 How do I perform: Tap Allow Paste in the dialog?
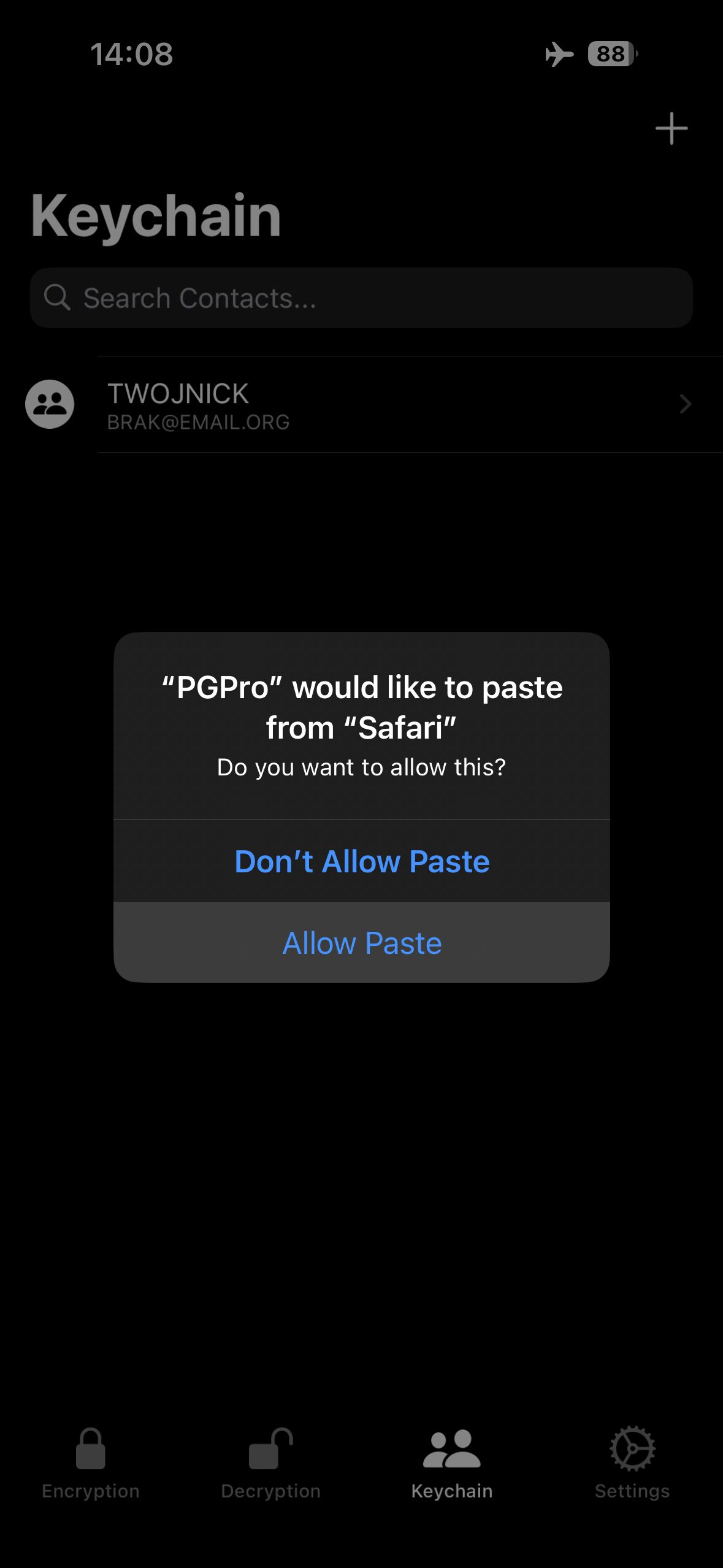[362, 943]
